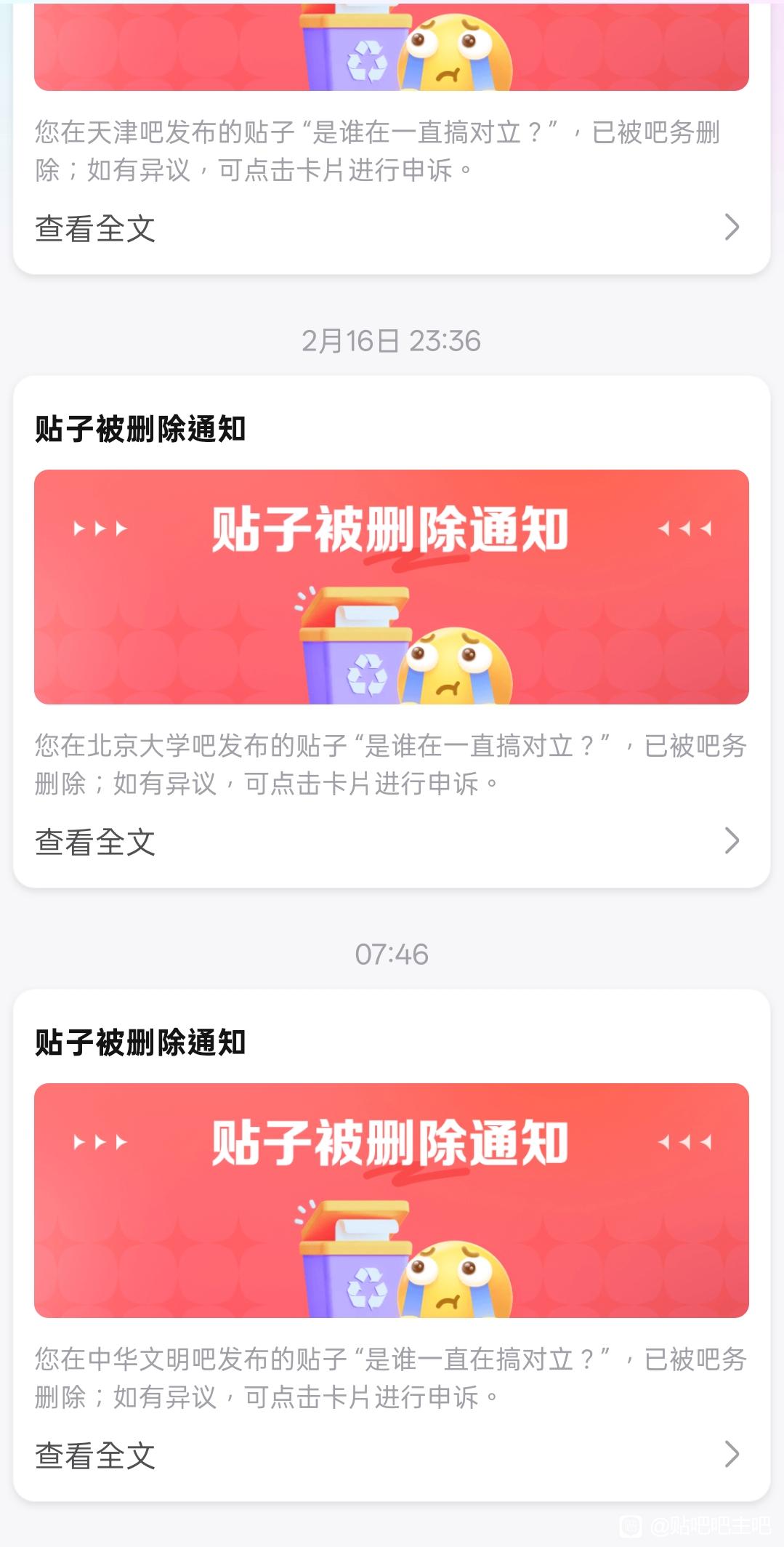The image size is (784, 1547).
Task: Tap the 北京大学吧 deletion notice banner card
Action: tap(391, 587)
